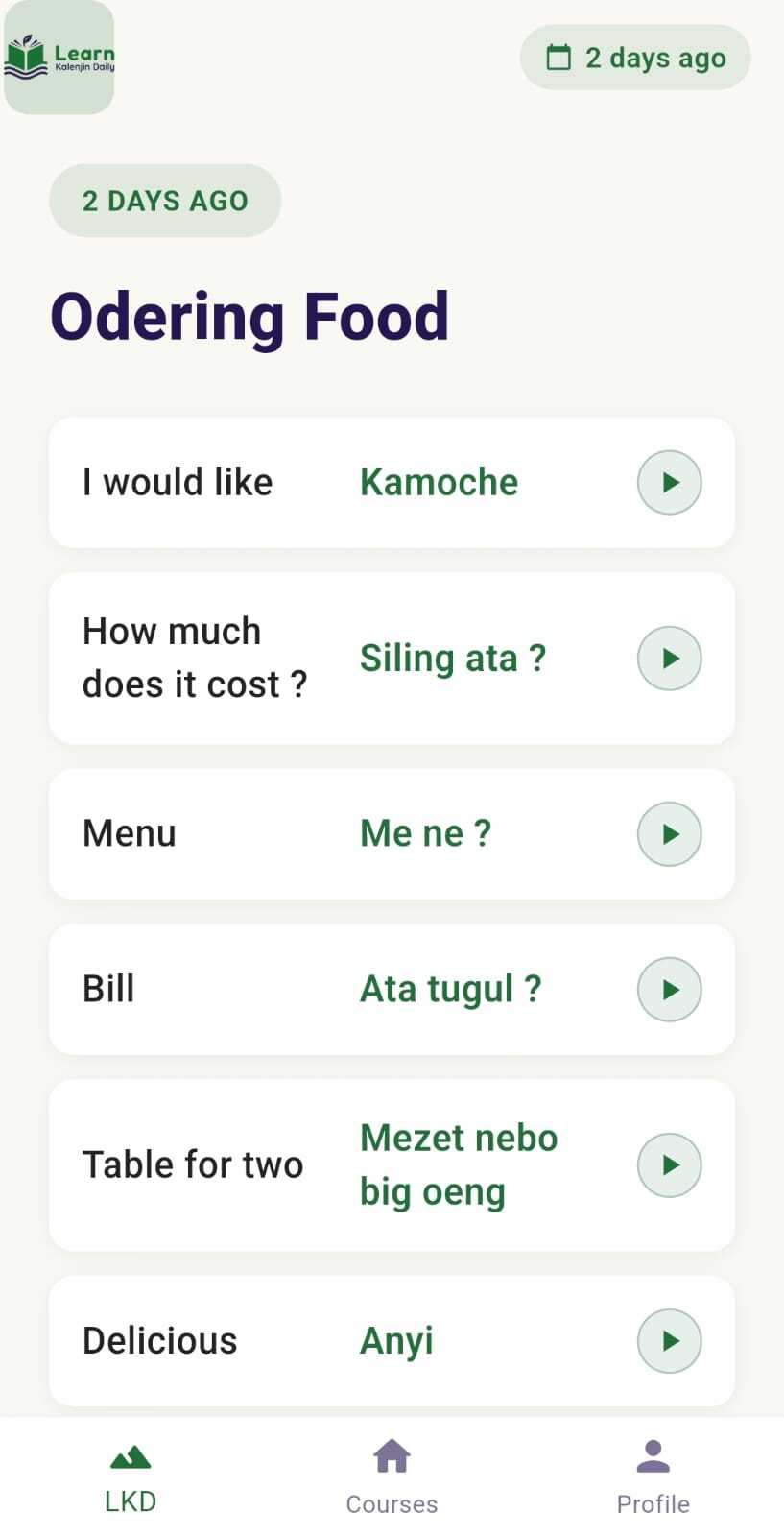Play the "Ata tugul ?" audio
Image resolution: width=784 pixels, height=1536 pixels.
tap(669, 990)
